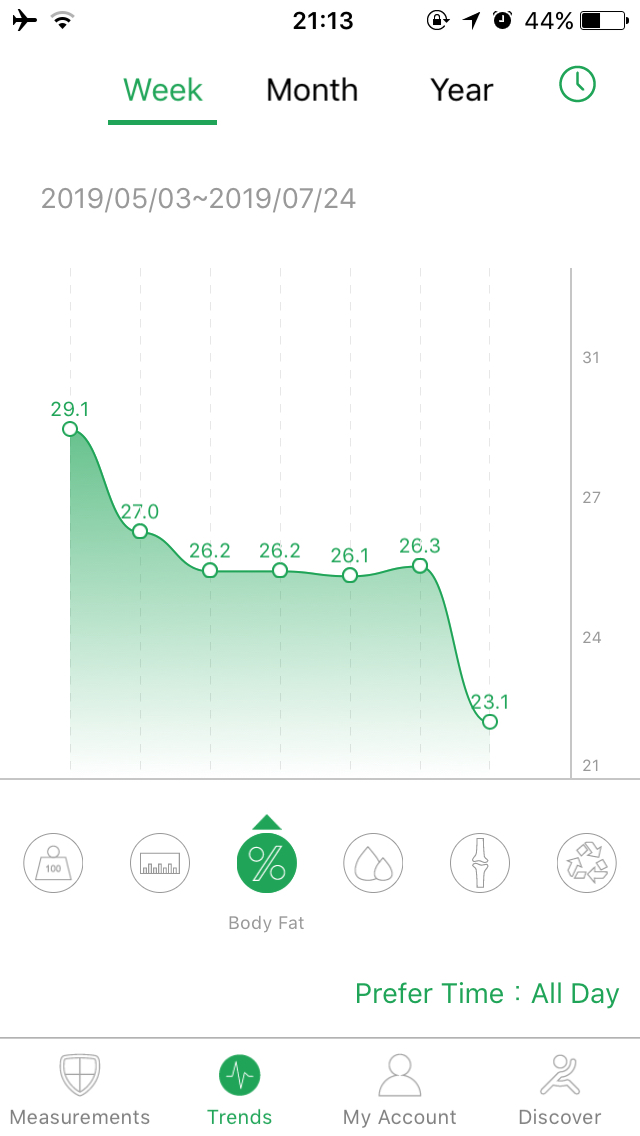This screenshot has width=640, height=1136.
Task: Open the Discover tab
Action: click(560, 1090)
